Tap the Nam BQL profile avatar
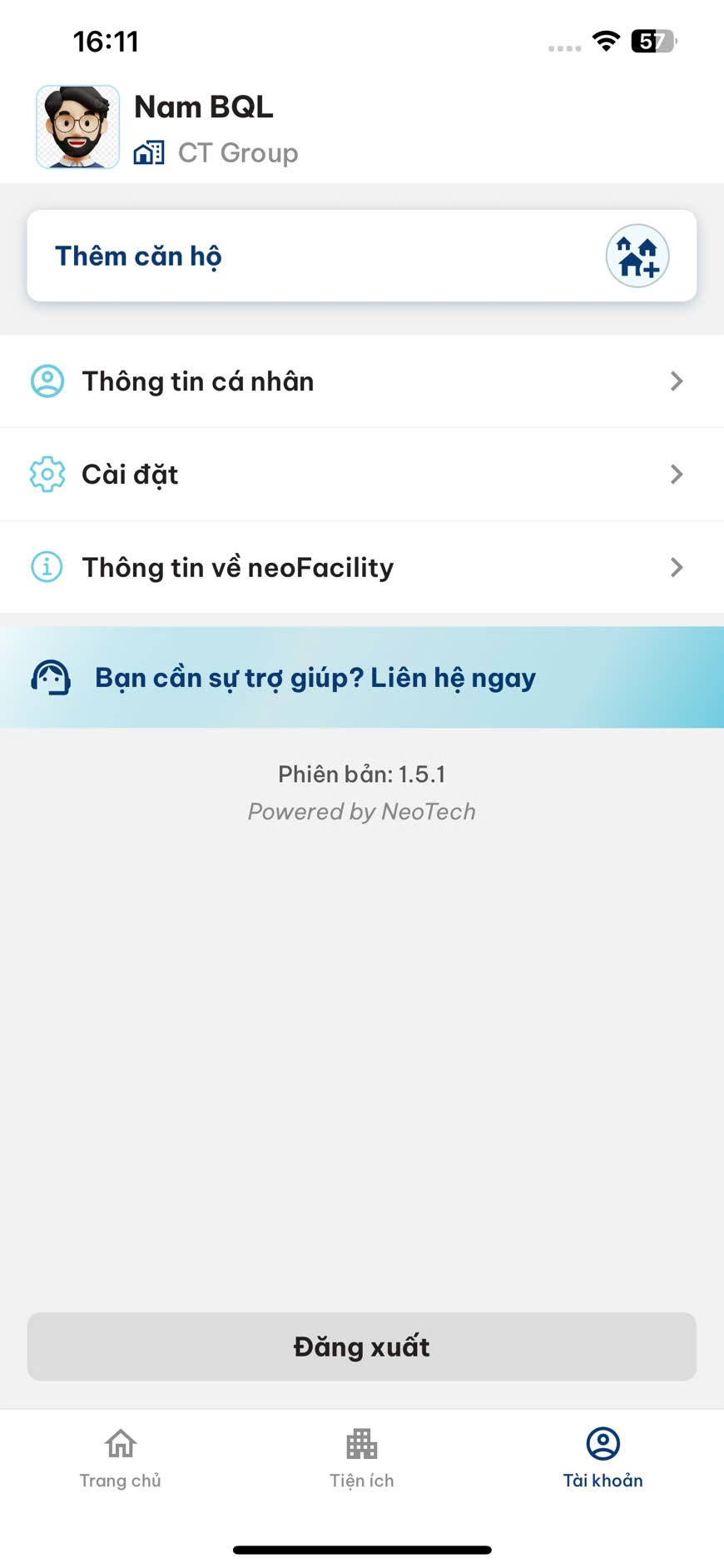This screenshot has width=724, height=1568. point(77,127)
